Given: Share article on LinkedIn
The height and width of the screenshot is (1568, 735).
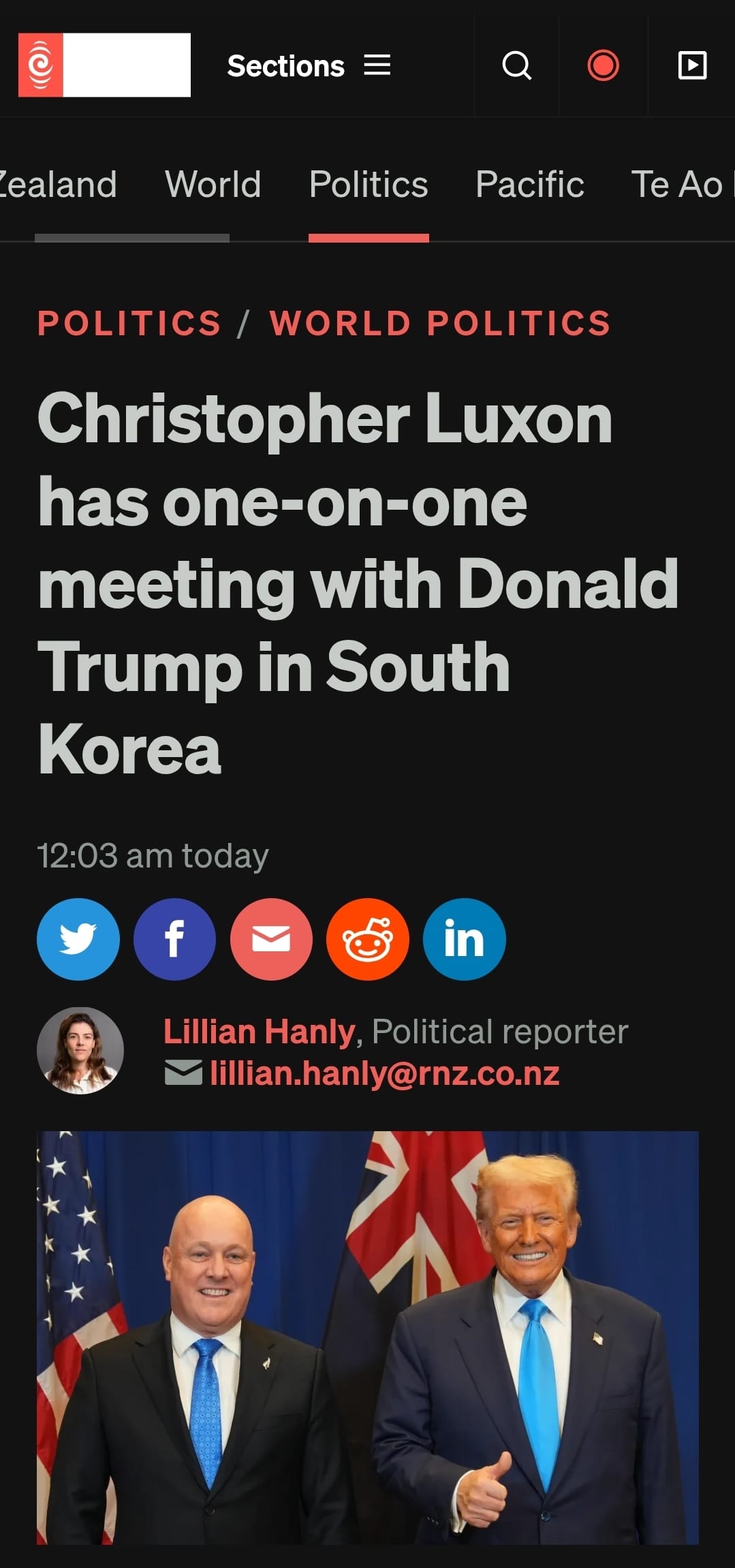Looking at the screenshot, I should (464, 939).
